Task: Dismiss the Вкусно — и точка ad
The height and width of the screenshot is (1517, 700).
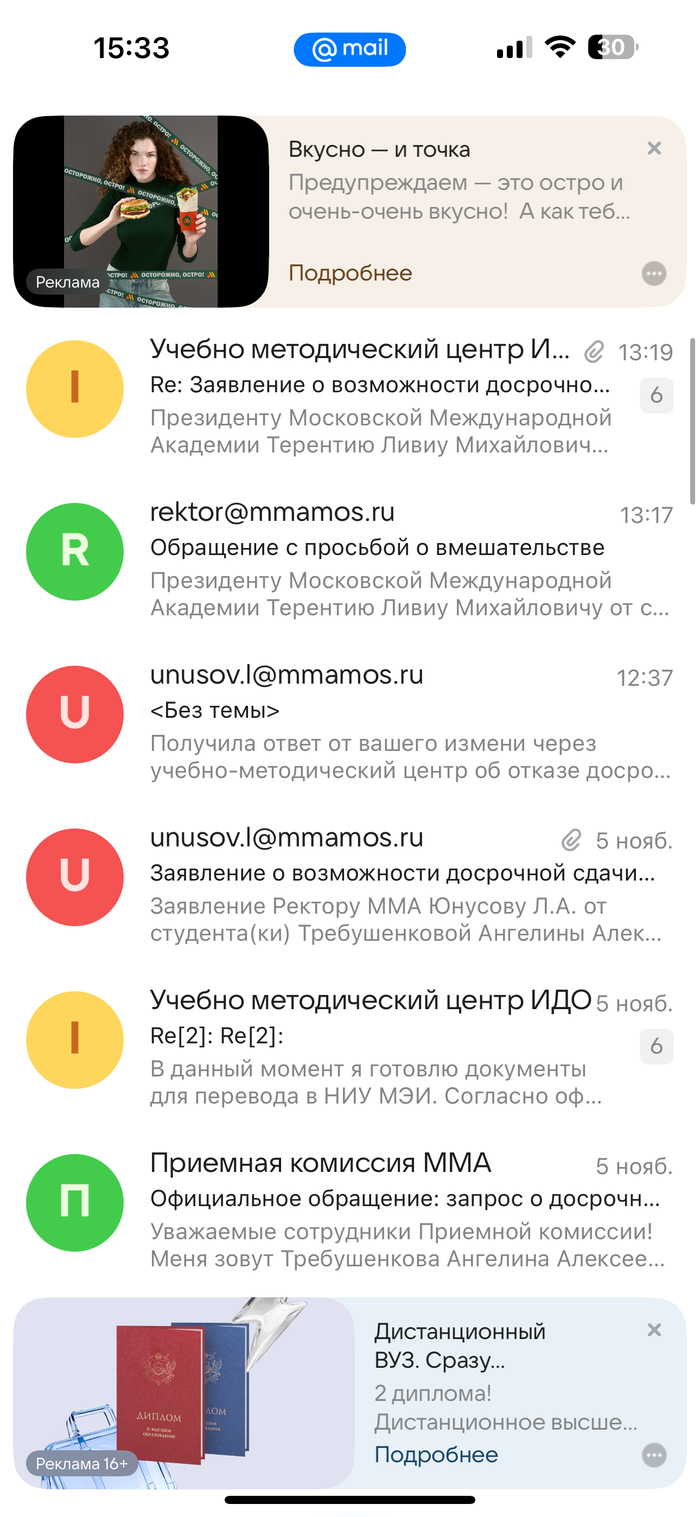Action: pyautogui.click(x=654, y=149)
